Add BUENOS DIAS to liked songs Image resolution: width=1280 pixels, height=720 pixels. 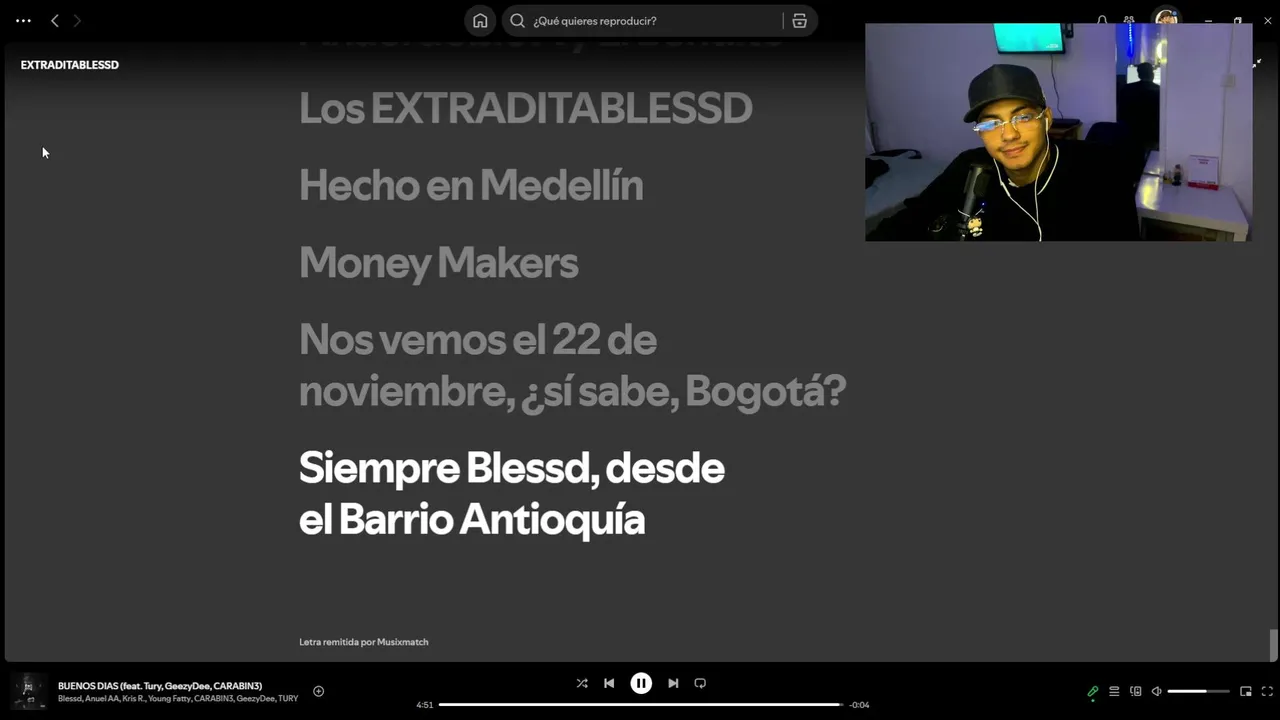pyautogui.click(x=319, y=691)
